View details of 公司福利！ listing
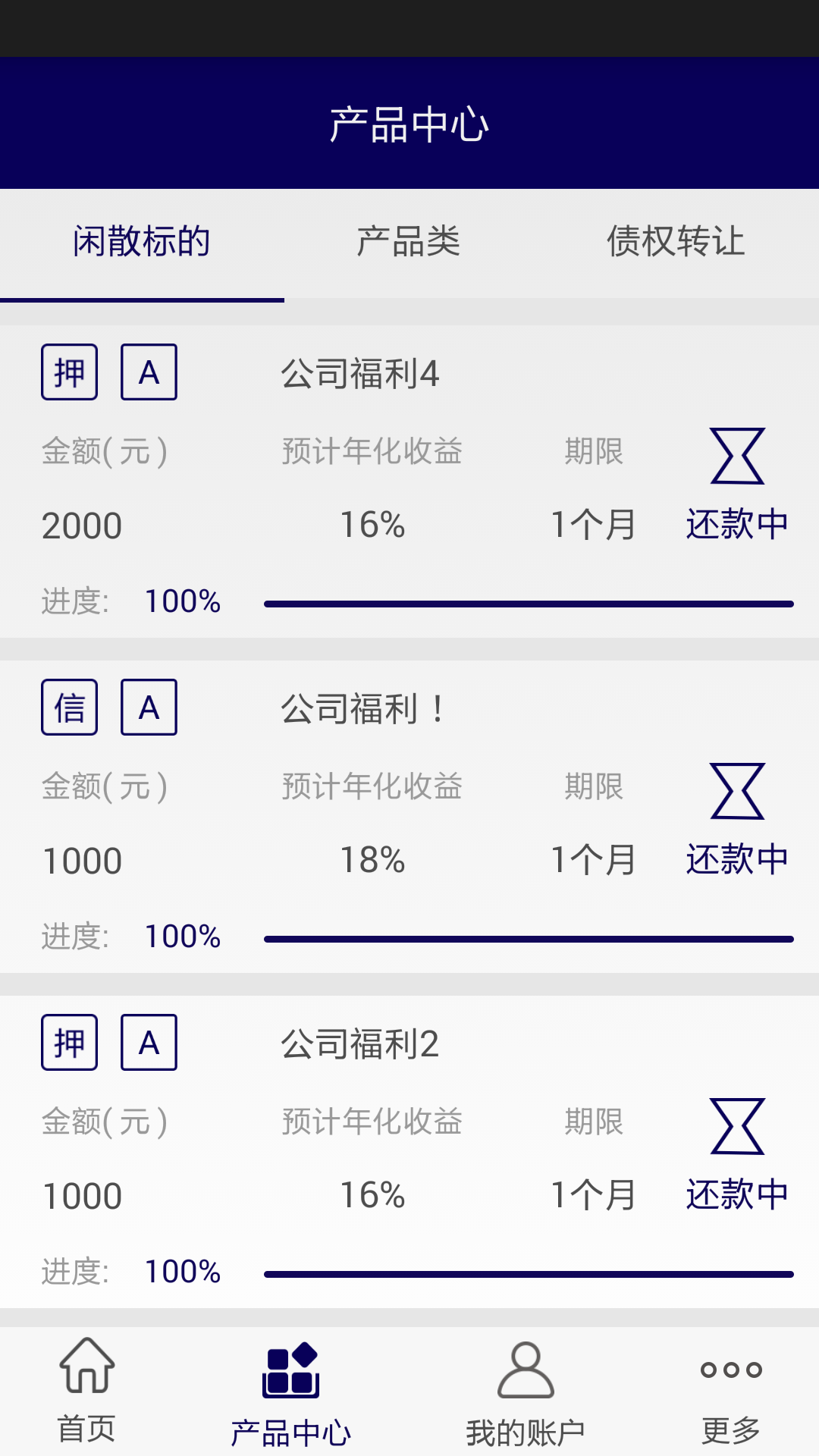The image size is (819, 1456). point(409,817)
